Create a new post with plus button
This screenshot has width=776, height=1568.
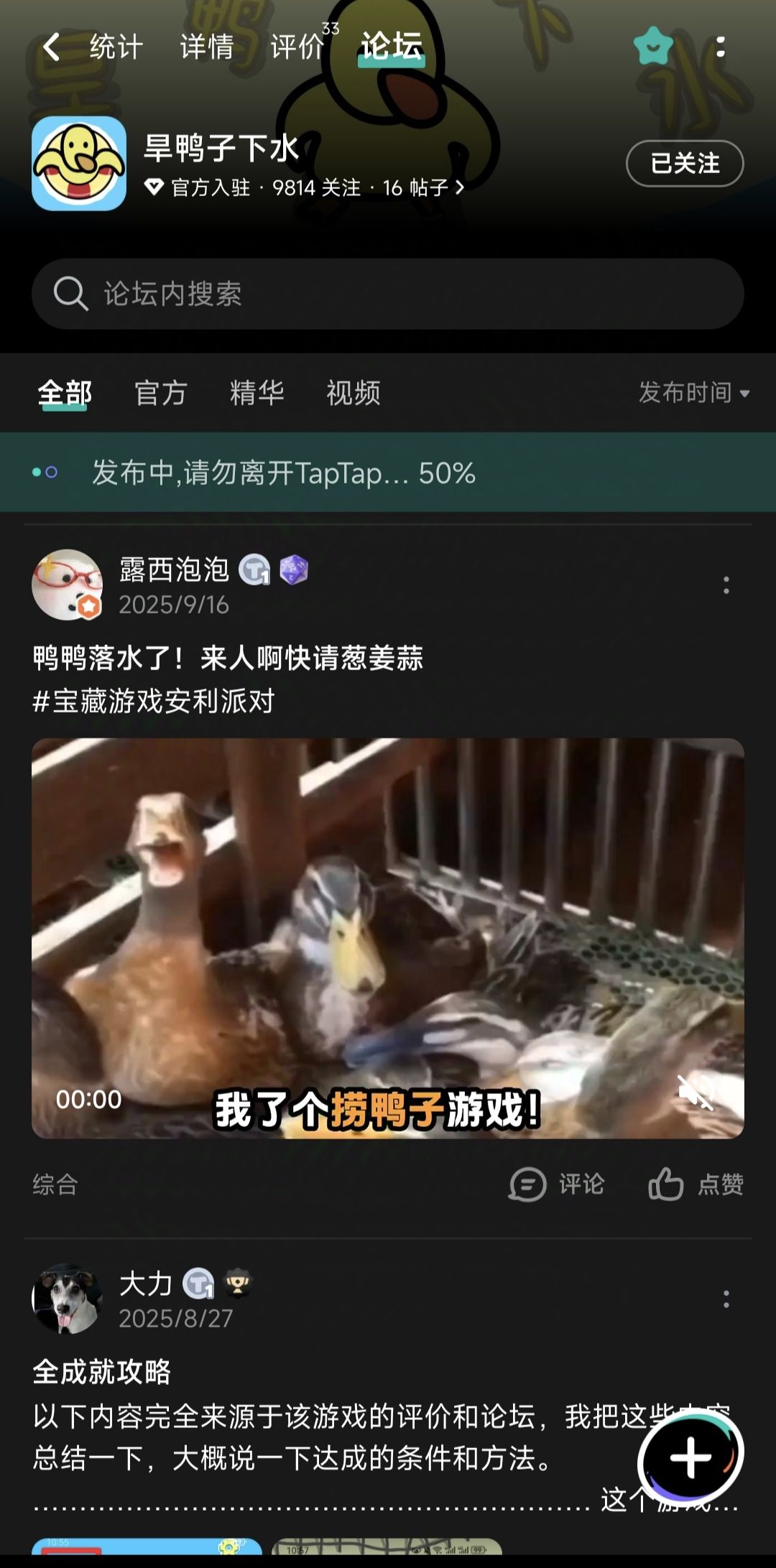[690, 1457]
